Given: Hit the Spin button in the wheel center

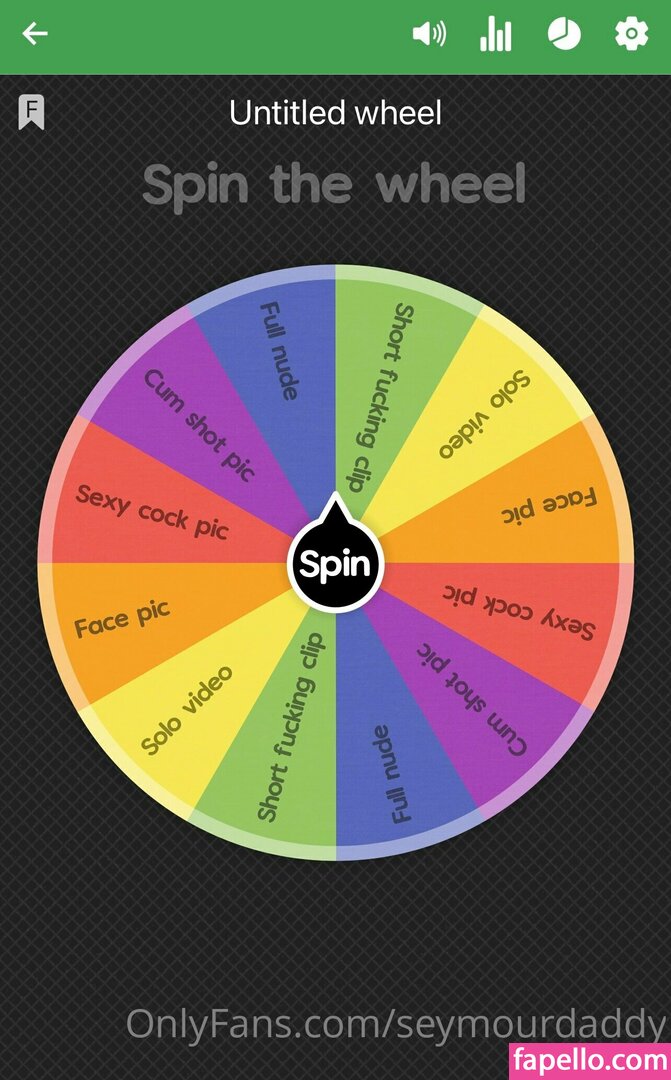Looking at the screenshot, I should 336,565.
